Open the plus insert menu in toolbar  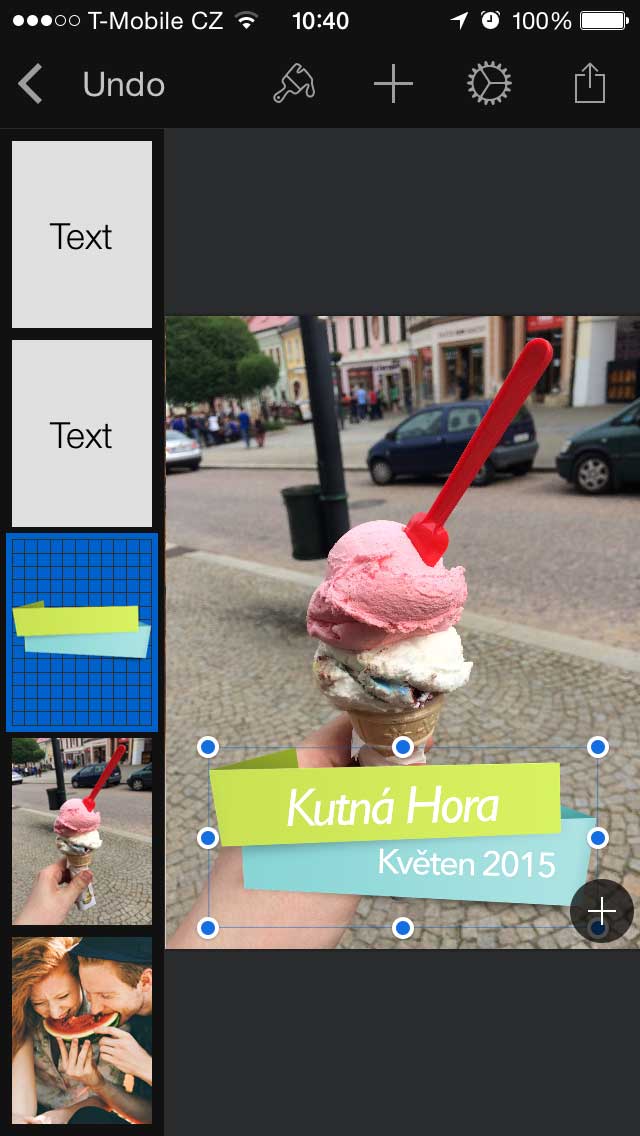393,84
